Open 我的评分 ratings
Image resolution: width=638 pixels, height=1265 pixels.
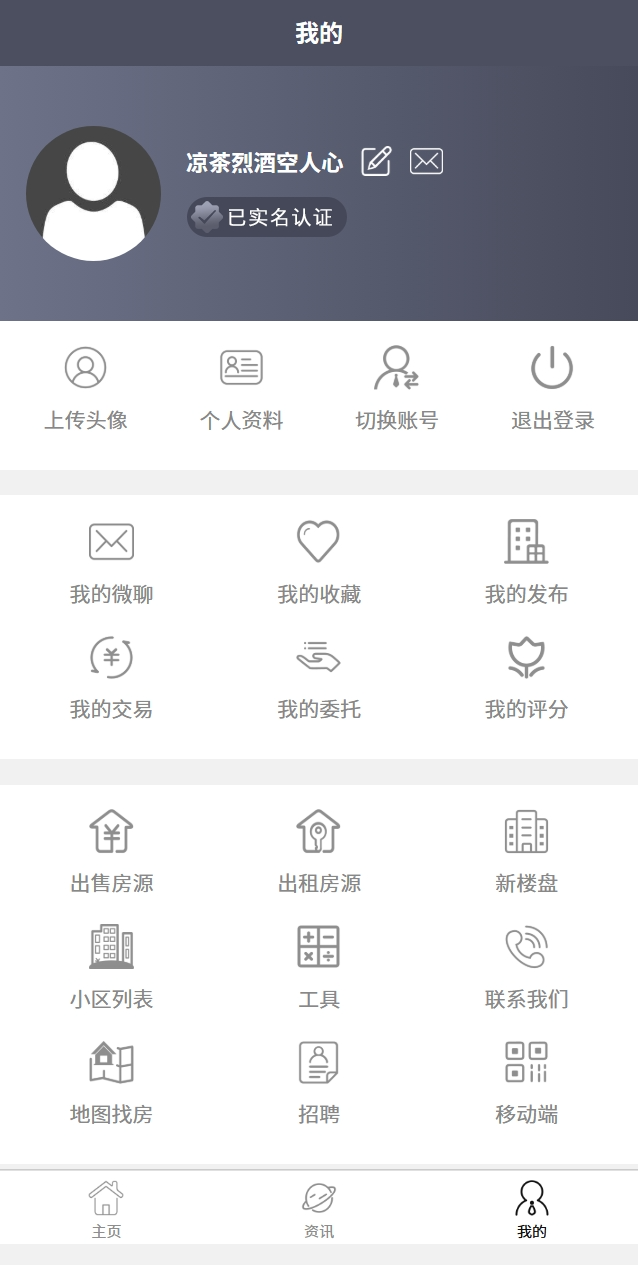coord(526,679)
